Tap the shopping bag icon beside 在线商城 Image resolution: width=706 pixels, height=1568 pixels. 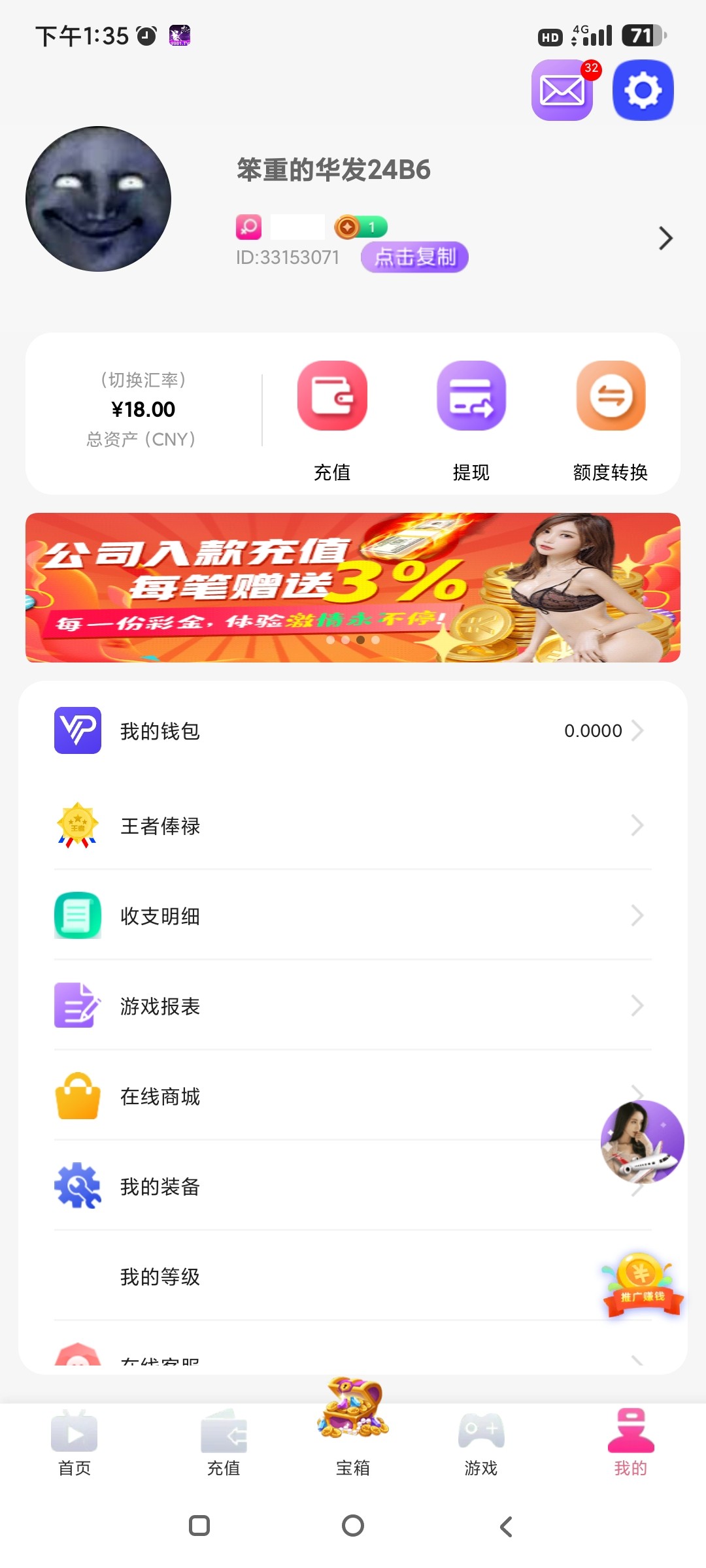tap(77, 1096)
